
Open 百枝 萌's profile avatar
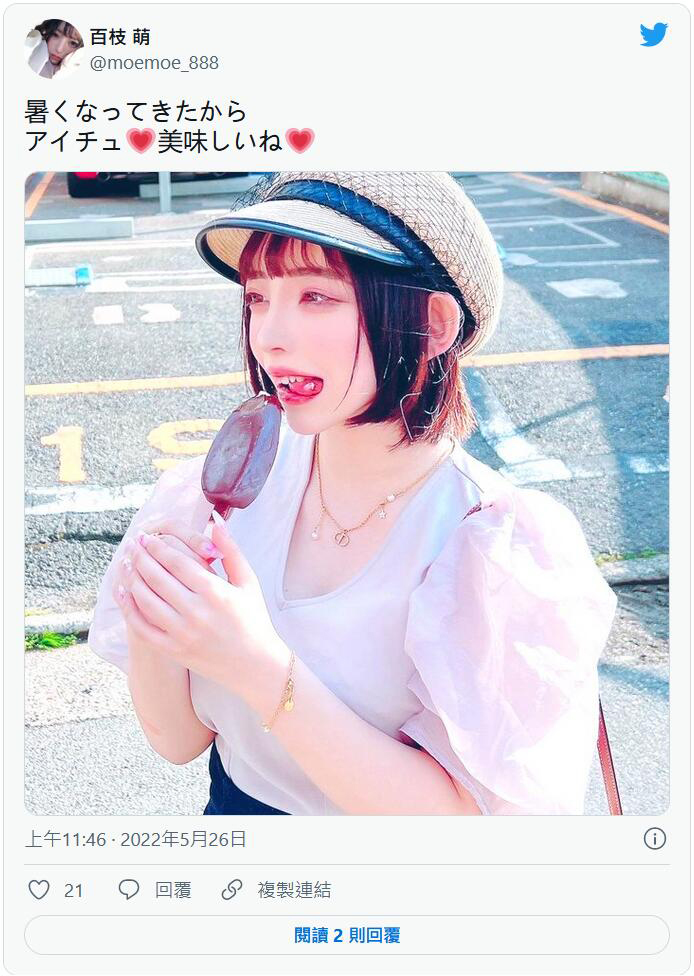coord(54,48)
